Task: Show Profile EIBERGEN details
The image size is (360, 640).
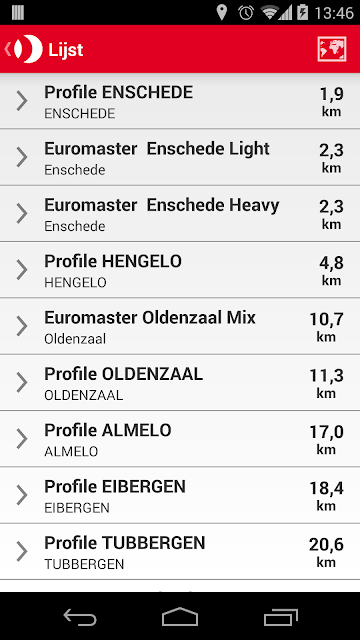Action: (x=180, y=495)
